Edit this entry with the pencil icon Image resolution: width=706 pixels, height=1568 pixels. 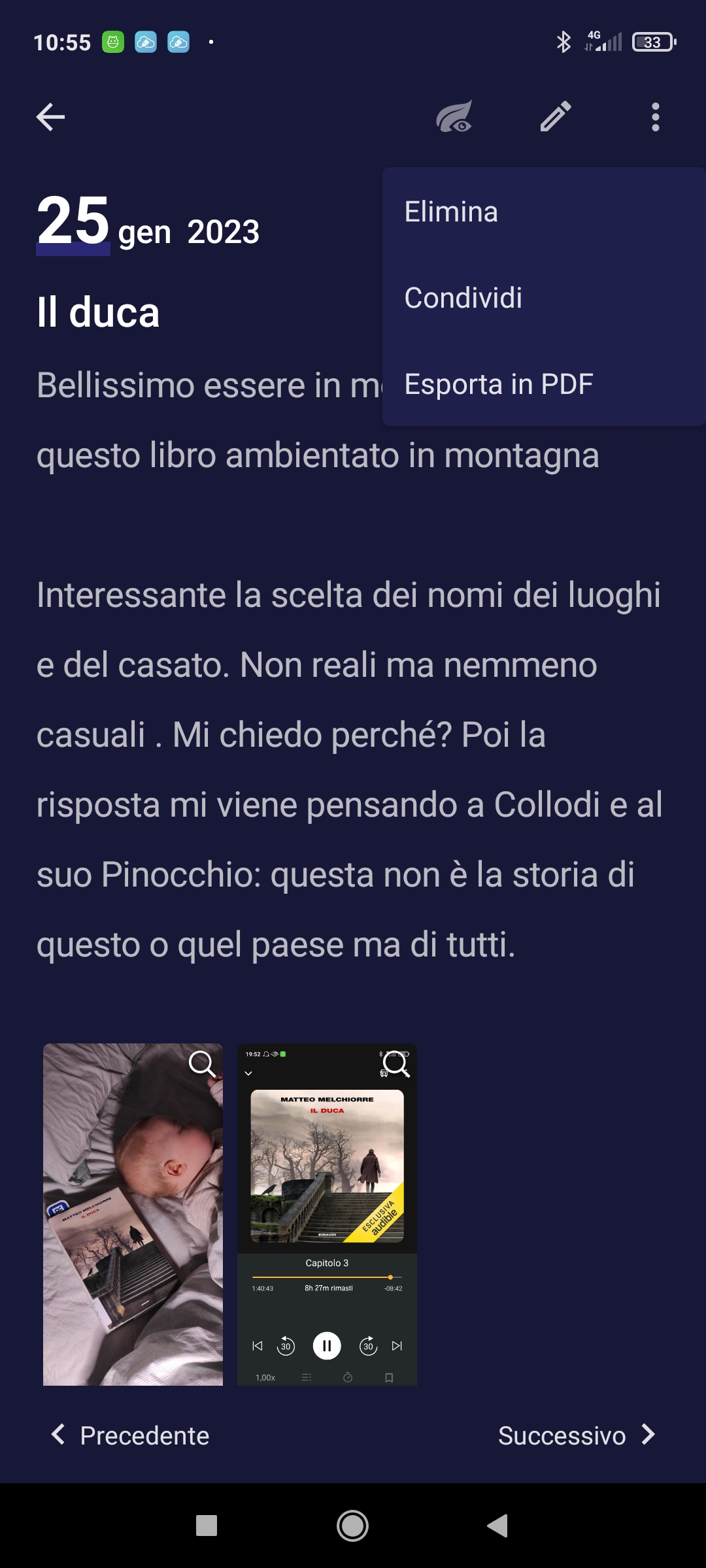(x=556, y=117)
